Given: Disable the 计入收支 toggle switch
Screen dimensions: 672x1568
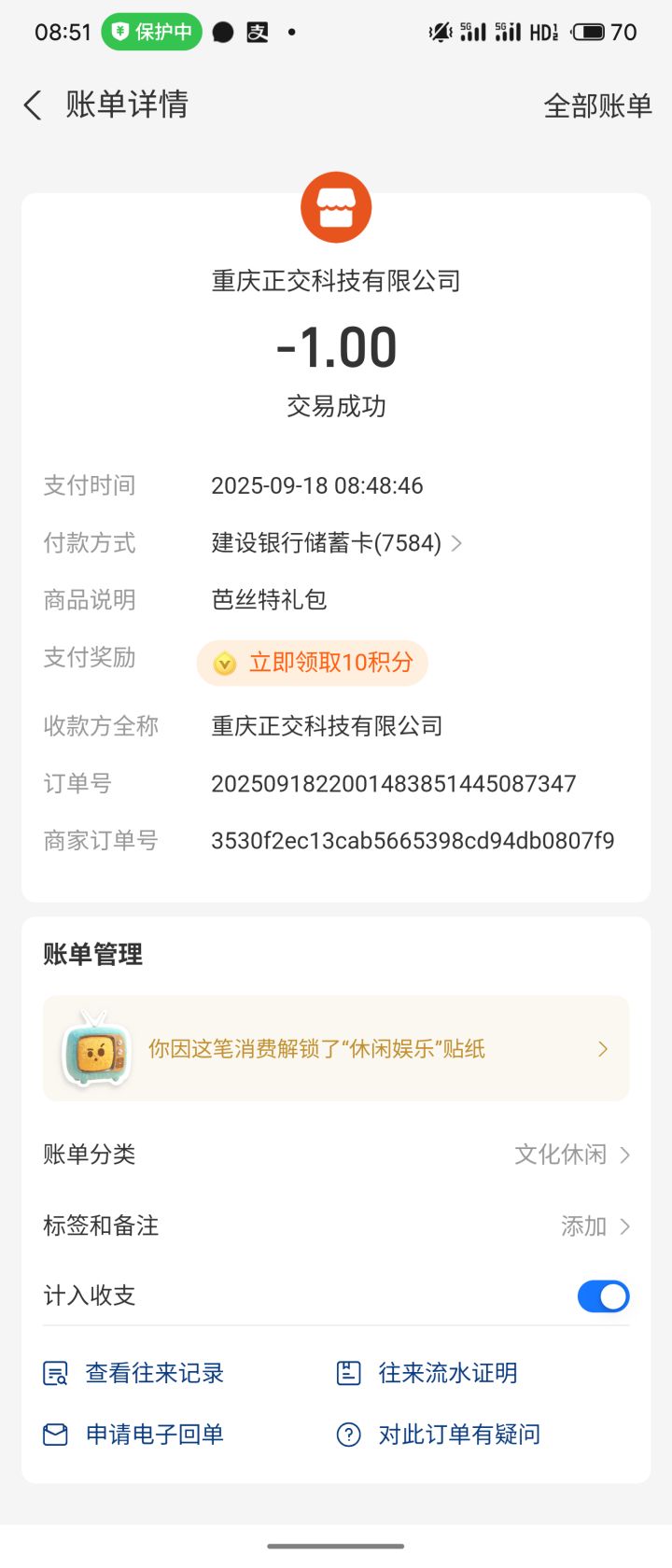Looking at the screenshot, I should click(603, 1296).
